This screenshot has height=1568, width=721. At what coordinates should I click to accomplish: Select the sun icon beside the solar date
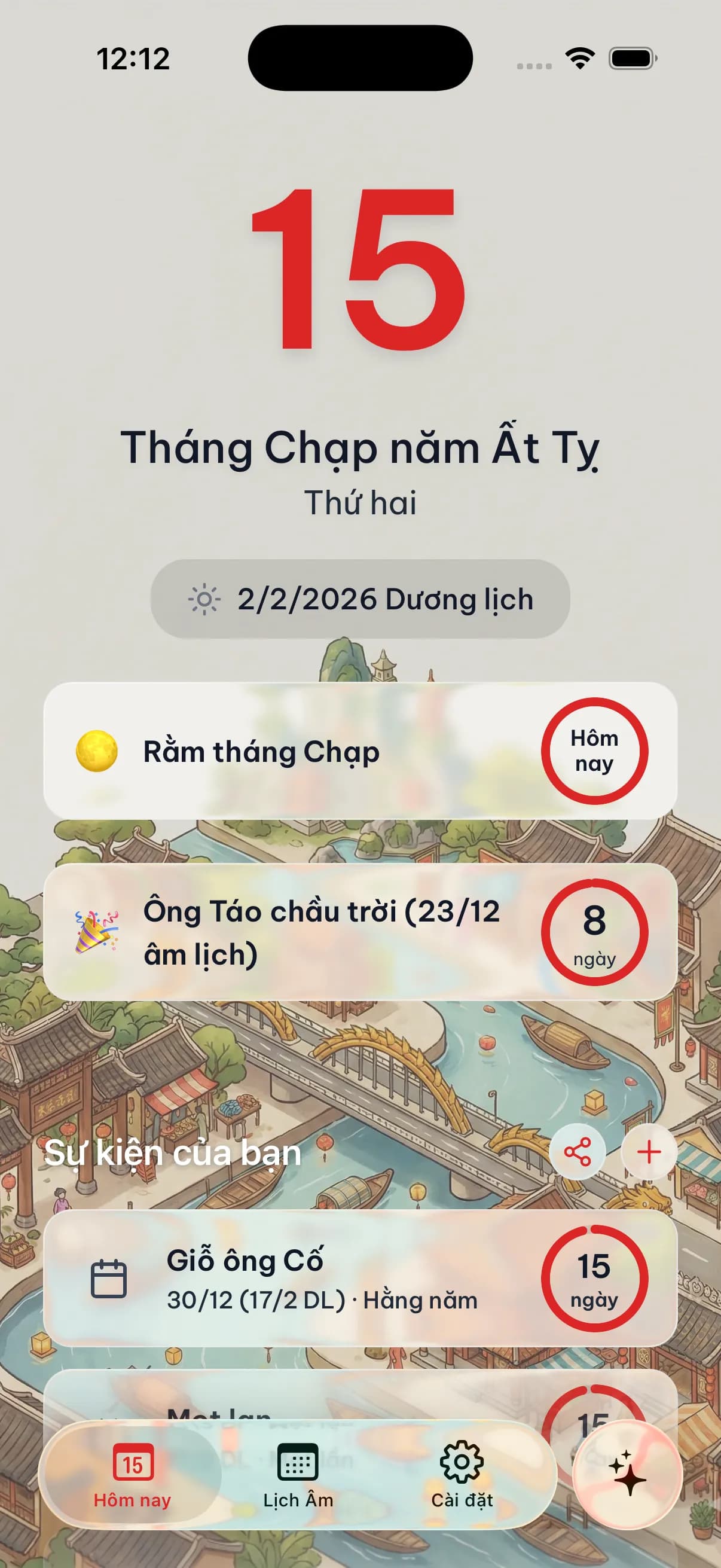(205, 600)
